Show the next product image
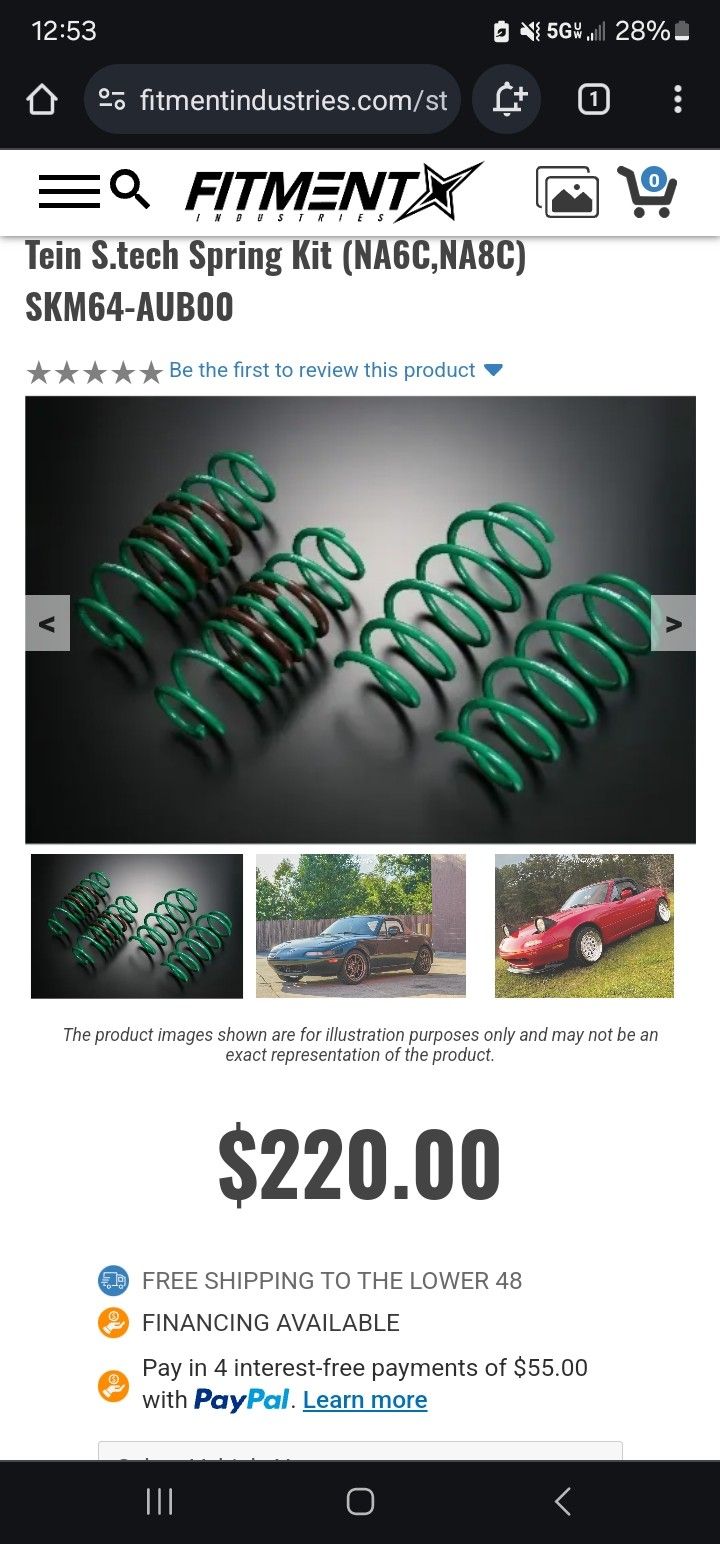720x1544 pixels. pos(673,623)
